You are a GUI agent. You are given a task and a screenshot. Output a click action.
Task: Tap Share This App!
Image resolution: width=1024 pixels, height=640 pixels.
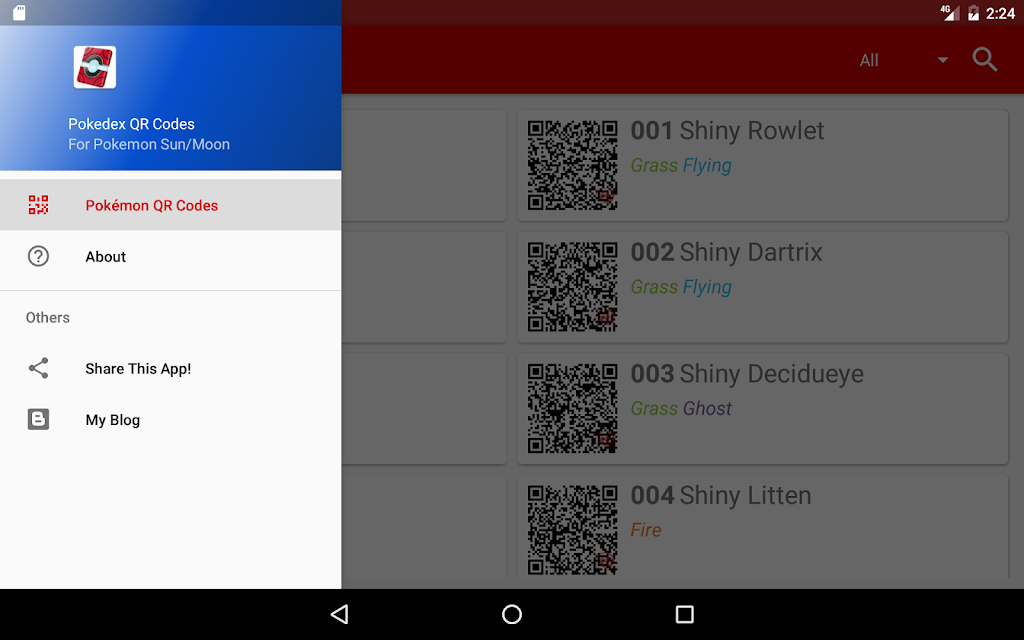[170, 368]
